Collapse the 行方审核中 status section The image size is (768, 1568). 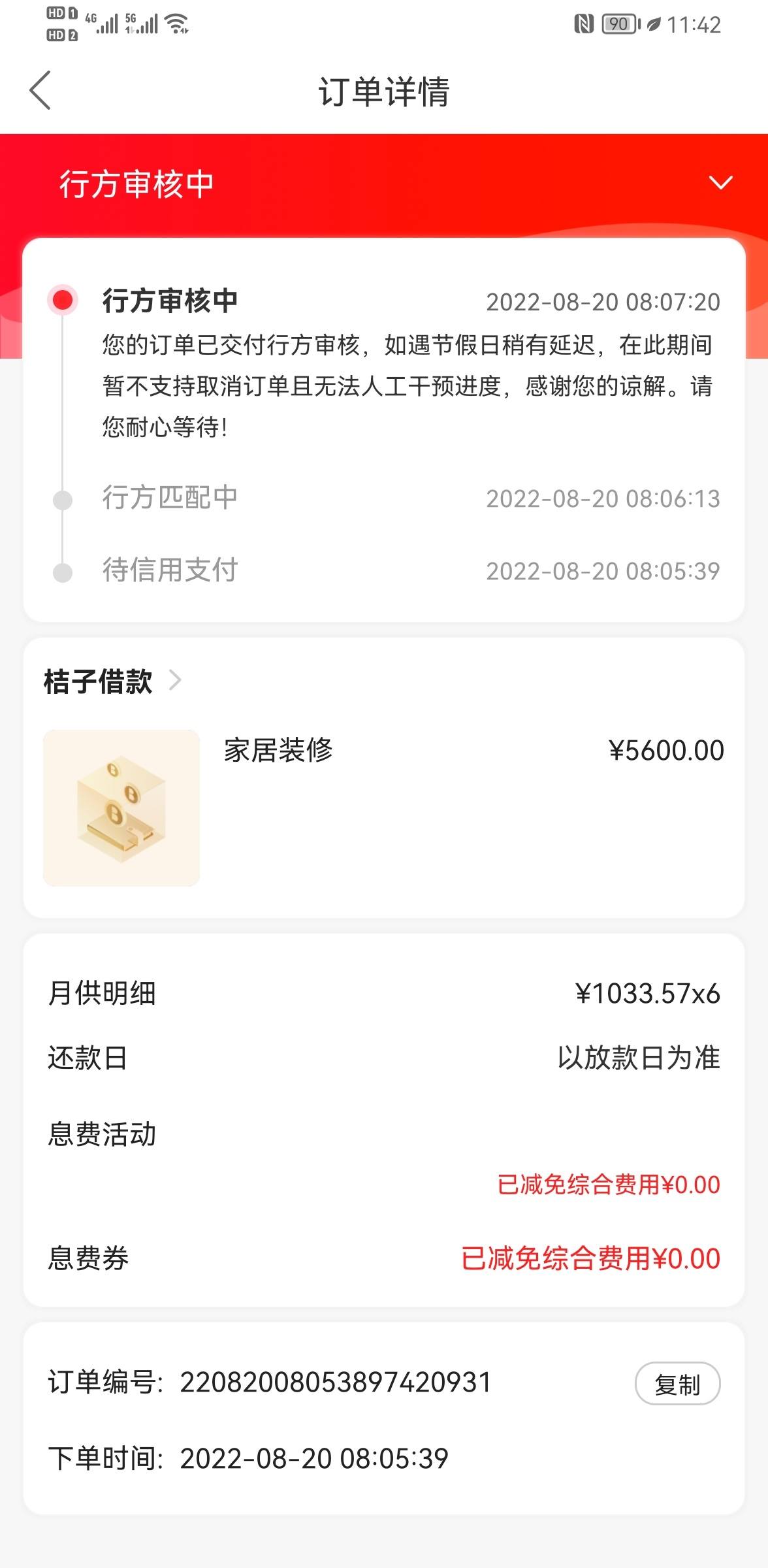[x=720, y=183]
